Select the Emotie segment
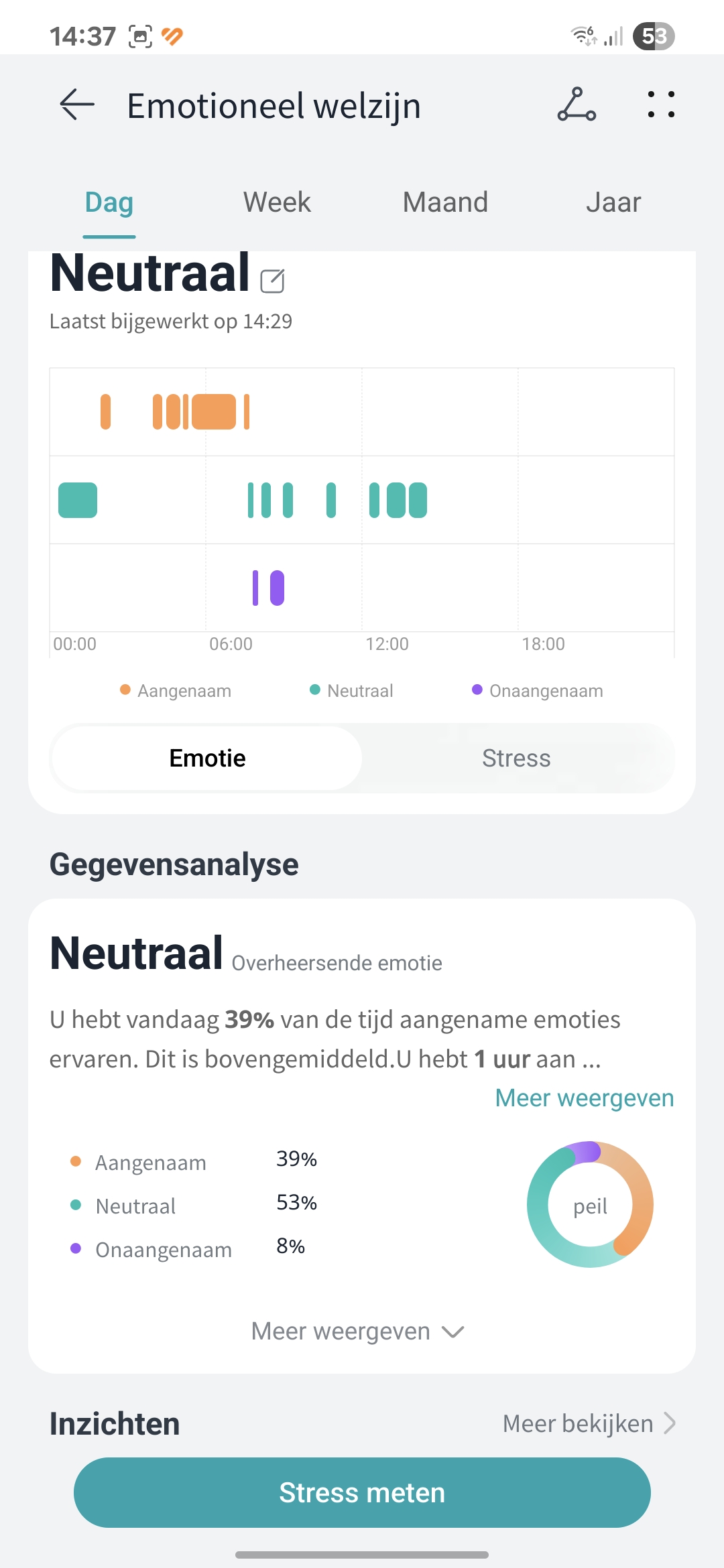 pyautogui.click(x=207, y=759)
